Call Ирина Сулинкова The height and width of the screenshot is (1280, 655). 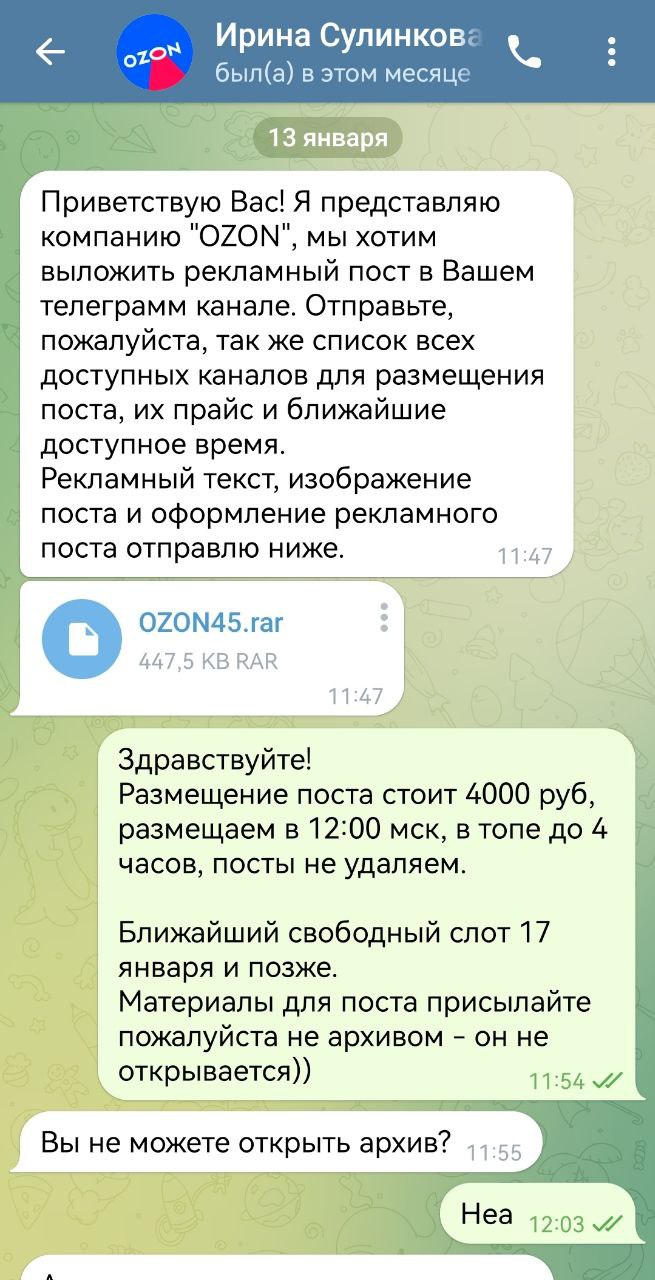(x=524, y=52)
